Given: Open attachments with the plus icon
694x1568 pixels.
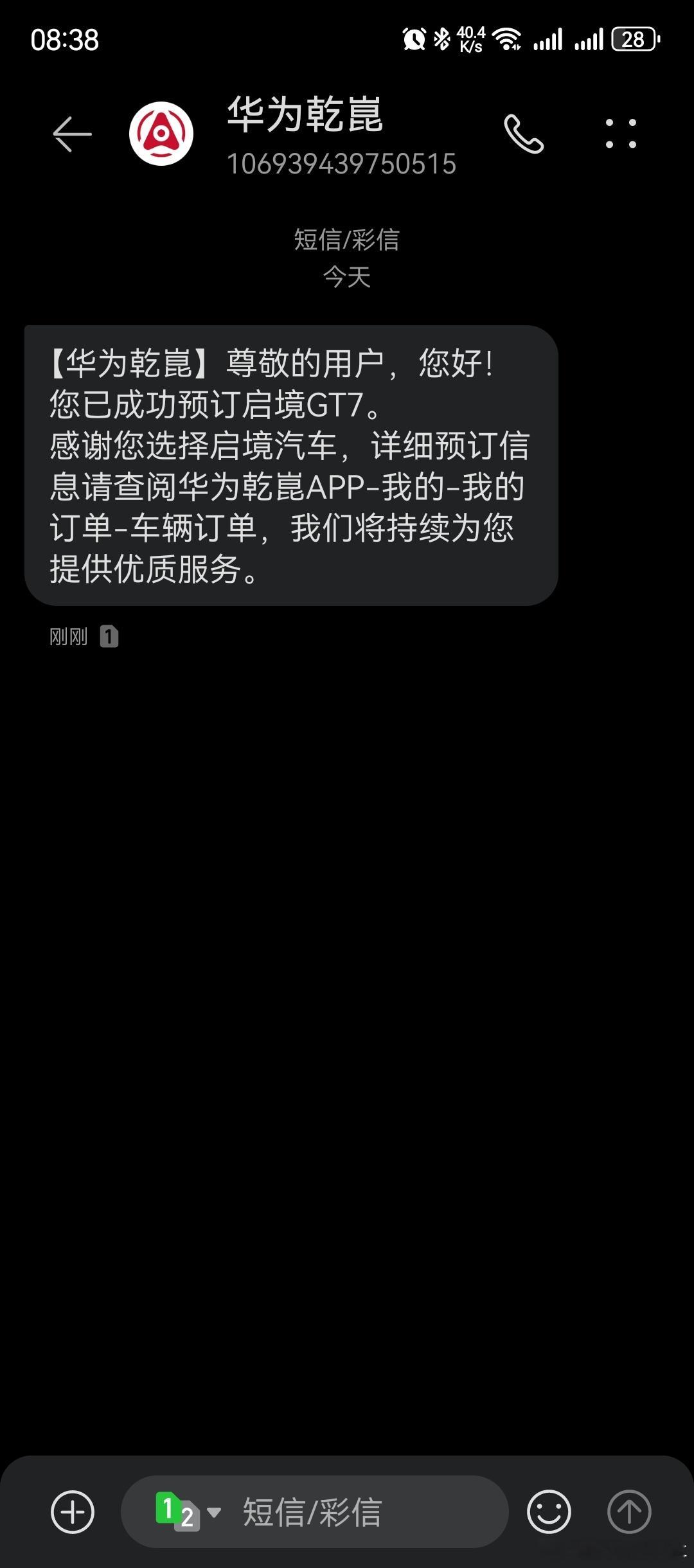Looking at the screenshot, I should click(x=72, y=1511).
